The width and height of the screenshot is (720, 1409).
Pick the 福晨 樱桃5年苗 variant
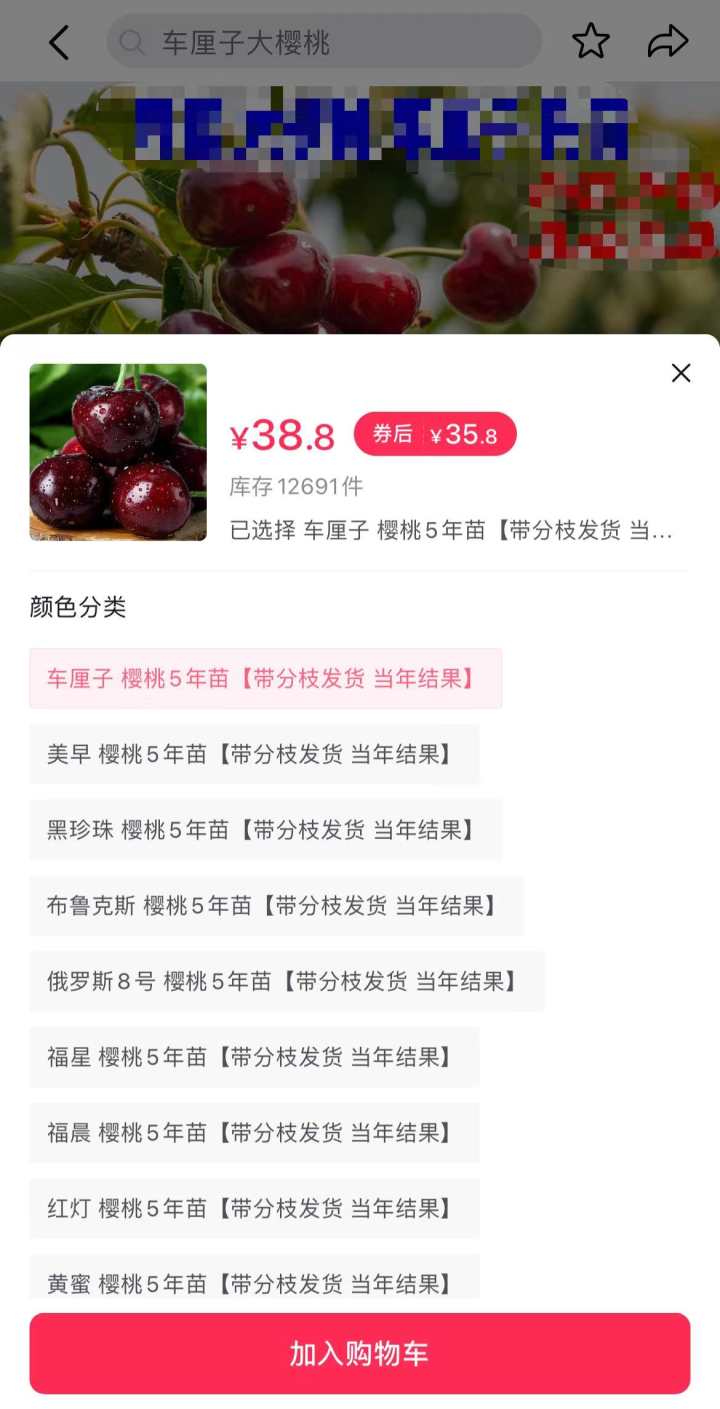tap(254, 1133)
